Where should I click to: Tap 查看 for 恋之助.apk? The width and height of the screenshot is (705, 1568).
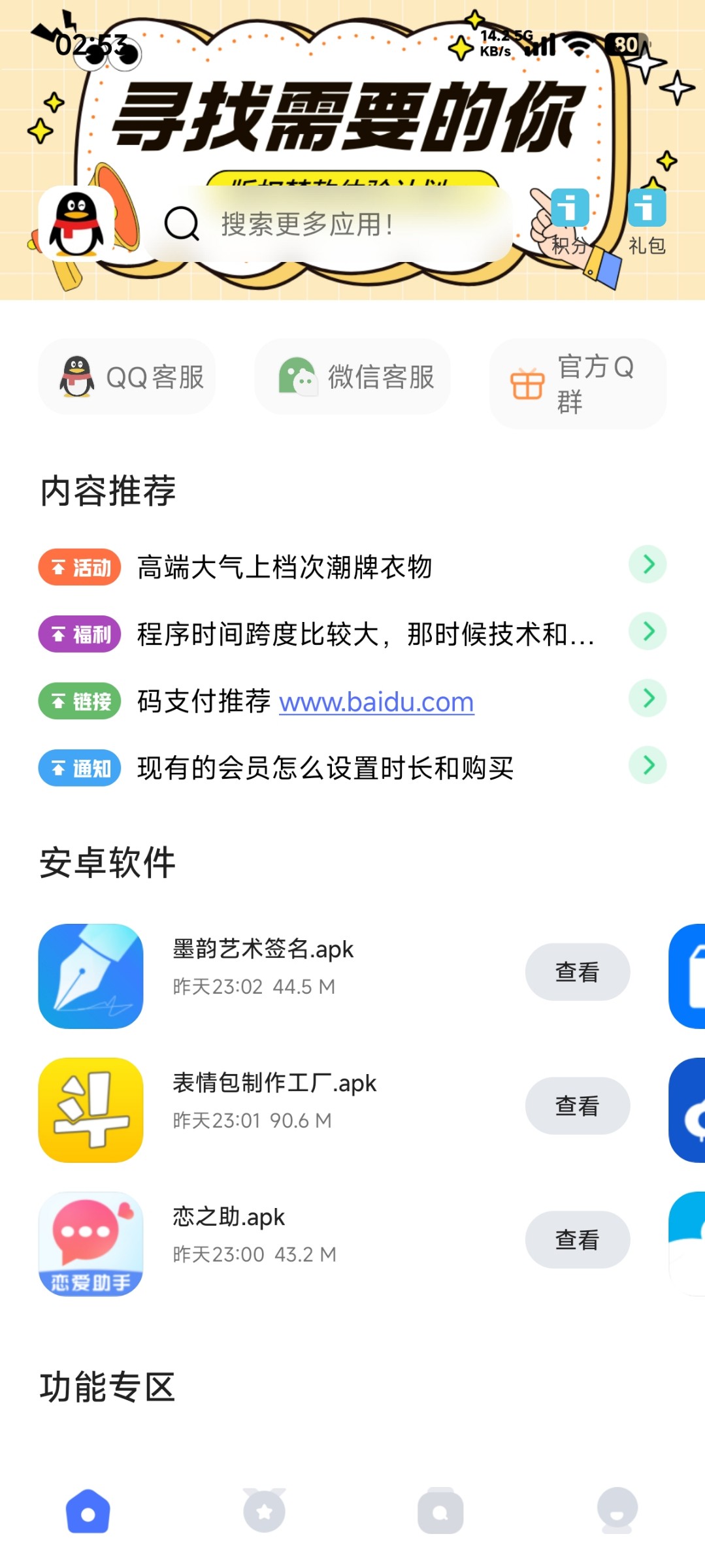(x=577, y=1239)
